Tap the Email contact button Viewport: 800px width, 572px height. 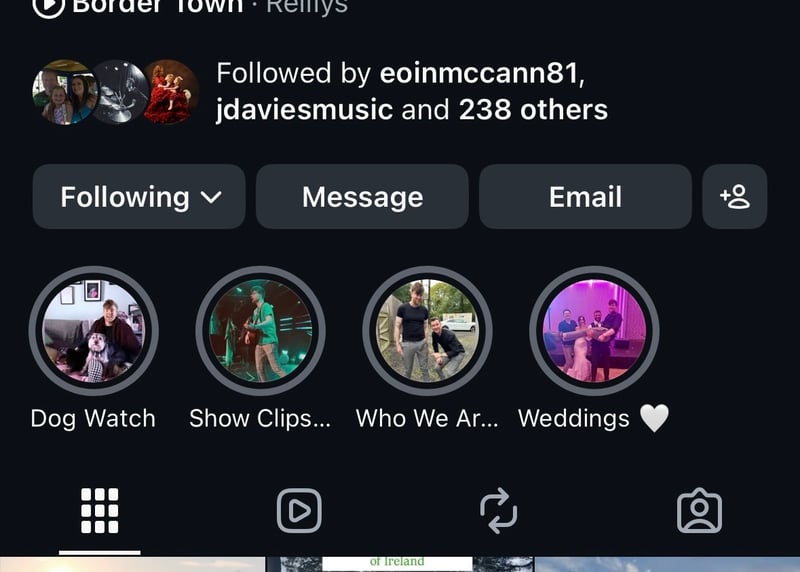(x=585, y=197)
